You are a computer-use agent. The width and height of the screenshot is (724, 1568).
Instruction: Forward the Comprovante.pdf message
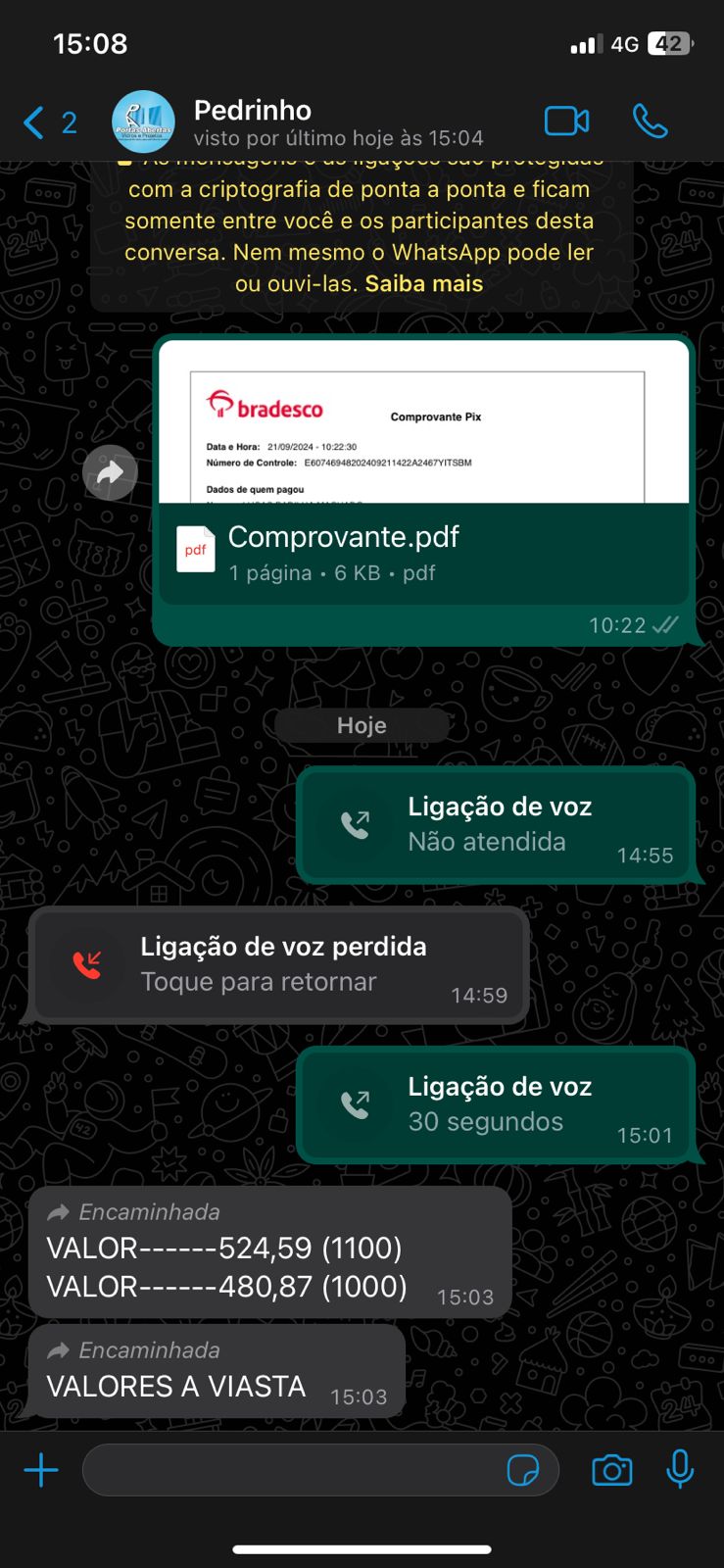click(110, 473)
